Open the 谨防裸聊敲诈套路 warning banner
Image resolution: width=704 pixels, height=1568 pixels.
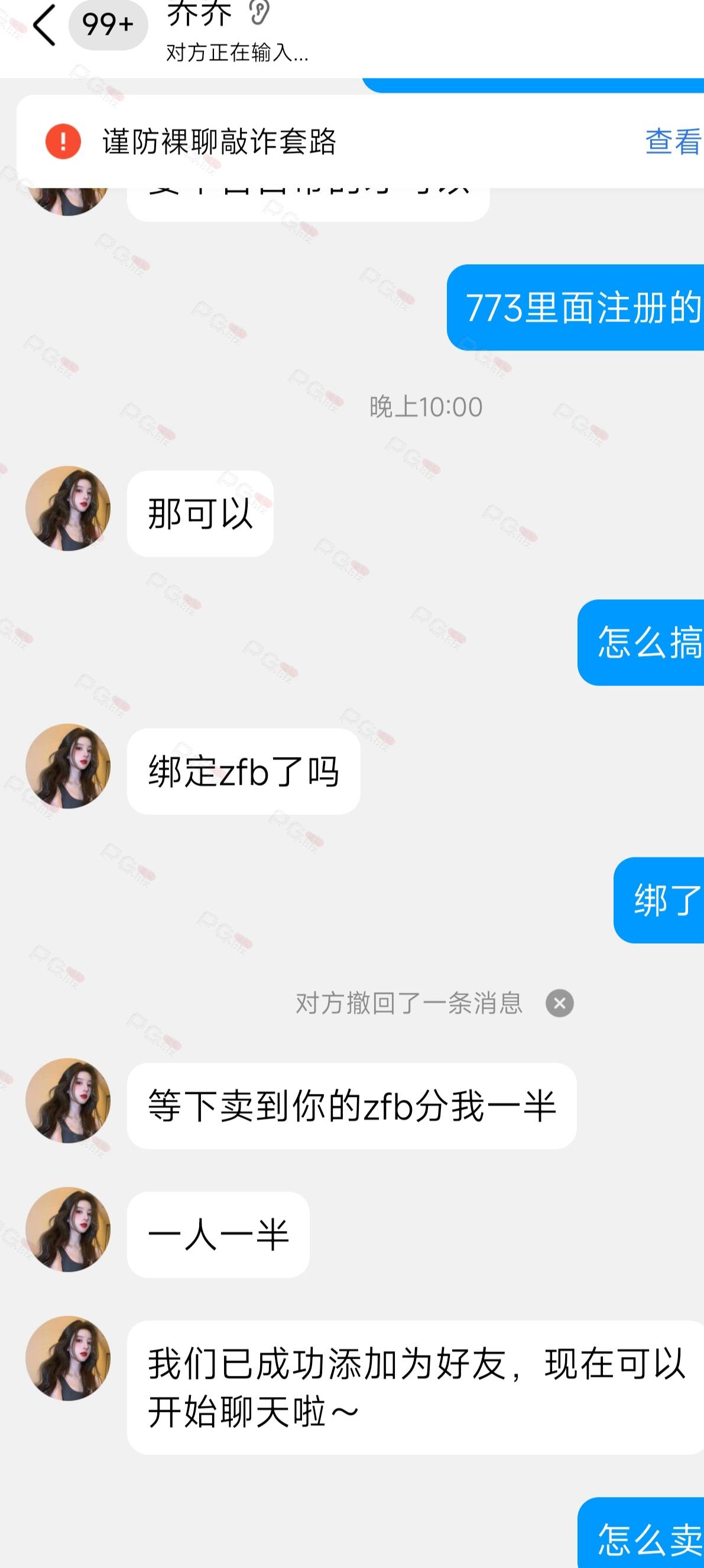[x=361, y=141]
